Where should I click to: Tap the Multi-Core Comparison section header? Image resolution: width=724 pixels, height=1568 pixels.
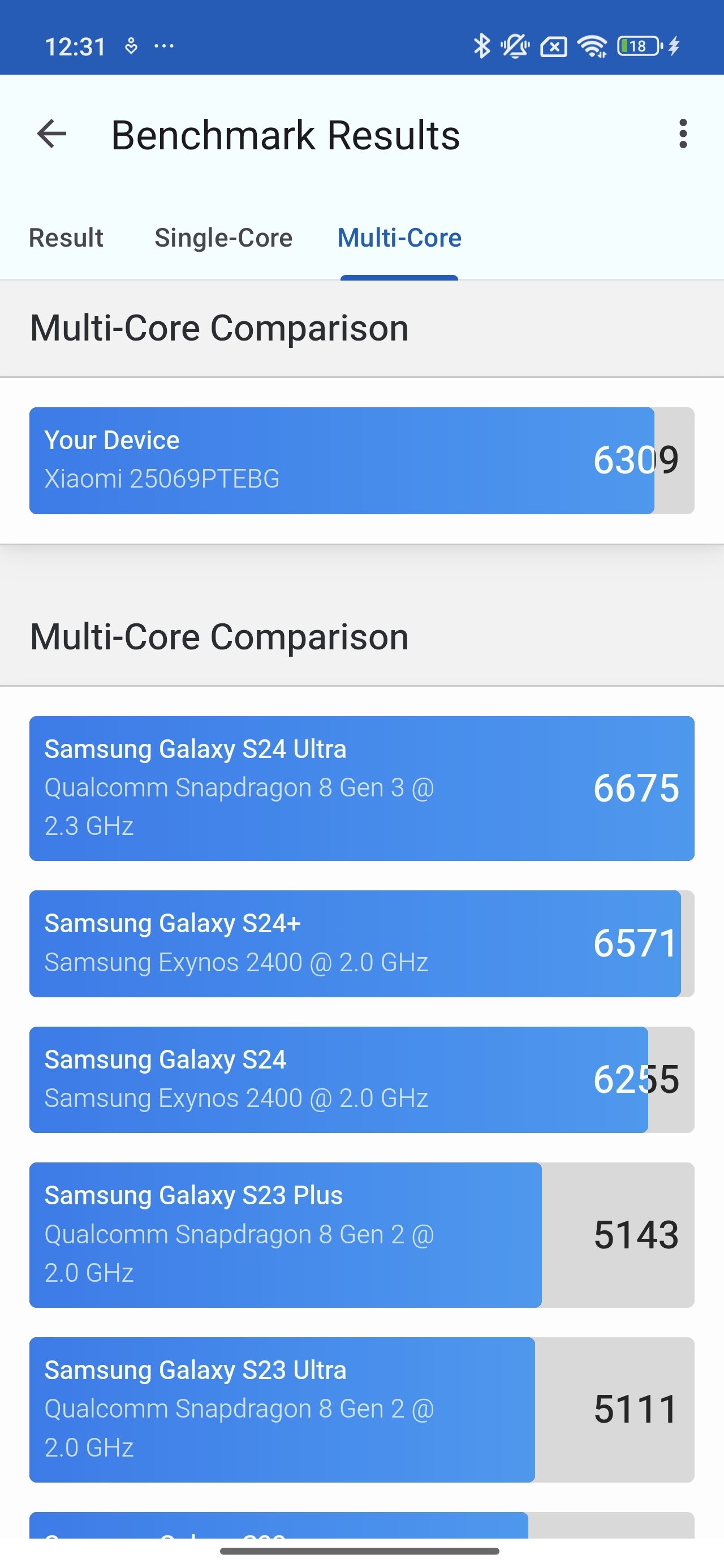(x=221, y=636)
